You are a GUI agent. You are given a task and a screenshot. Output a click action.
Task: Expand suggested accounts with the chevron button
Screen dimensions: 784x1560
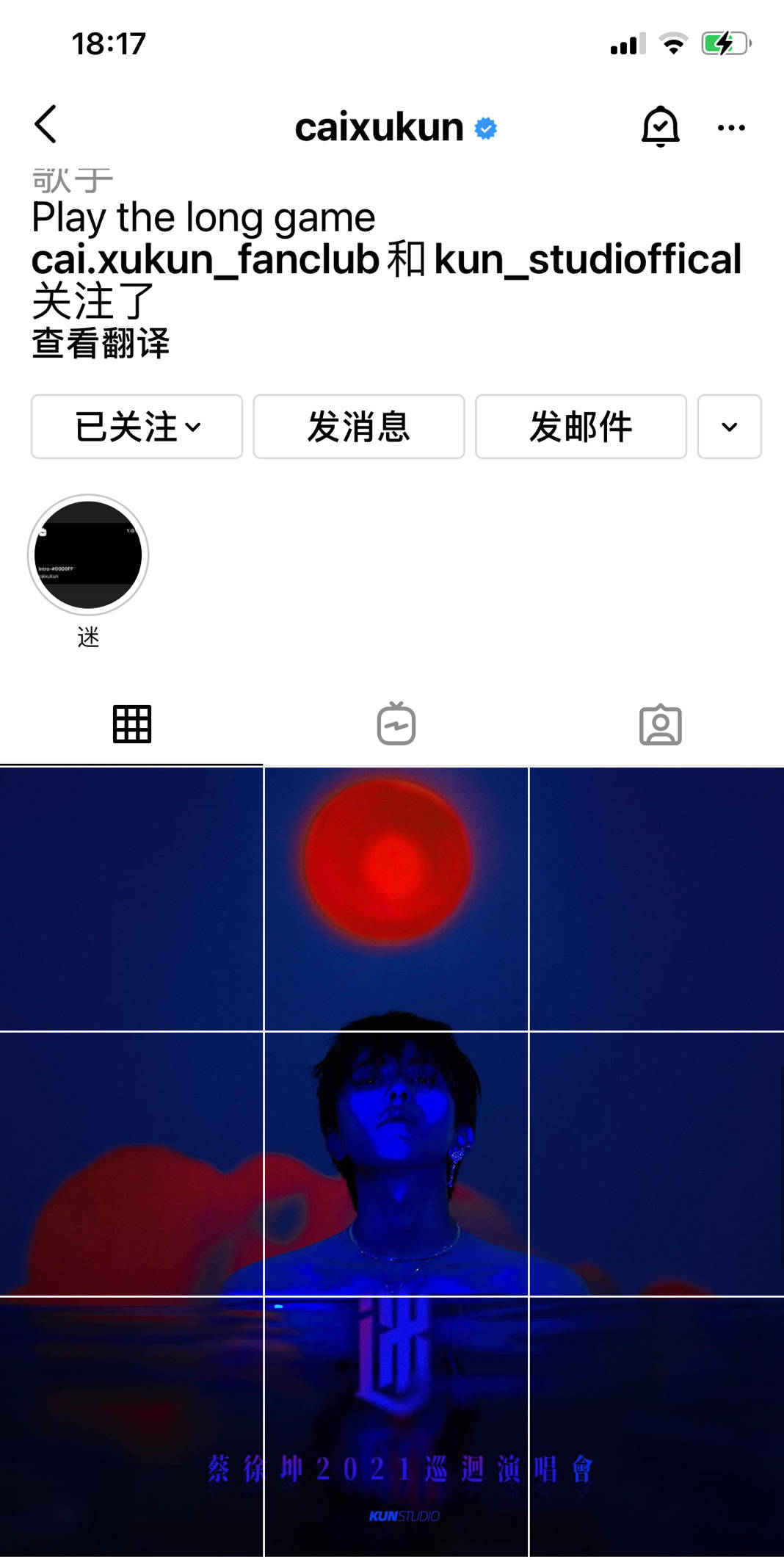(729, 427)
